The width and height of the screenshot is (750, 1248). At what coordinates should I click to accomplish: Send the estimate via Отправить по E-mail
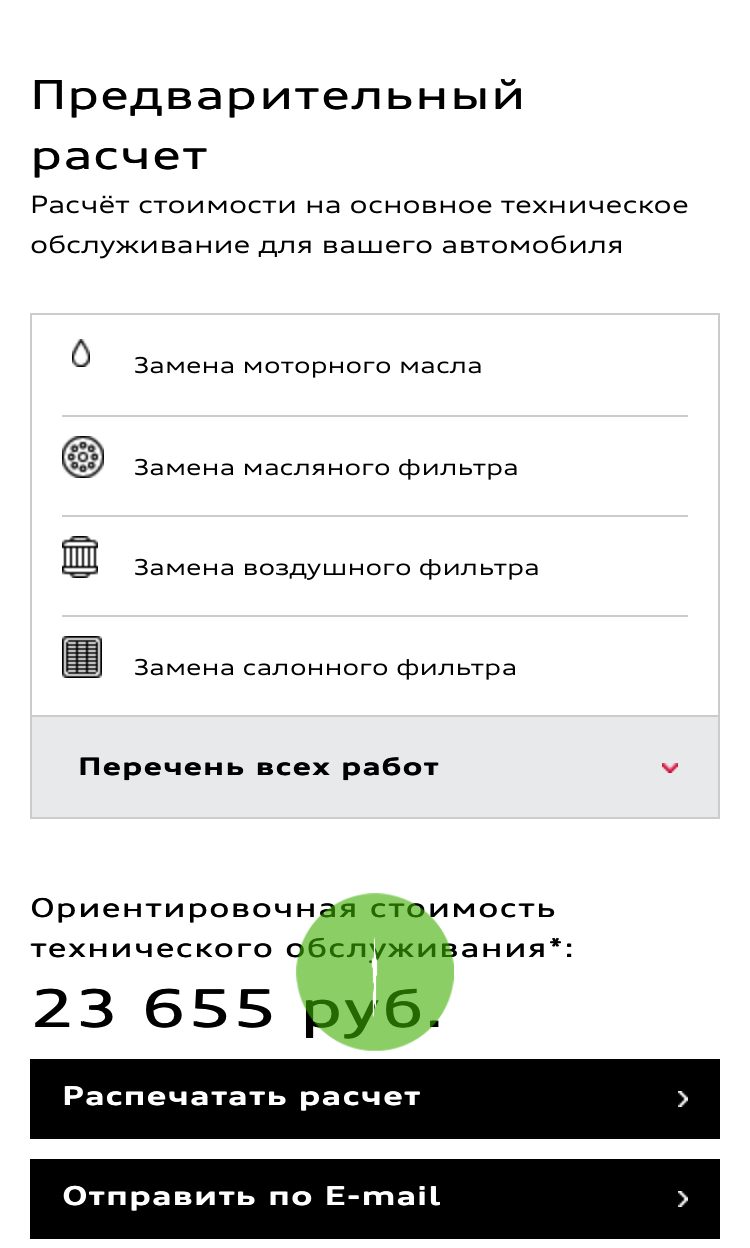click(x=375, y=1198)
